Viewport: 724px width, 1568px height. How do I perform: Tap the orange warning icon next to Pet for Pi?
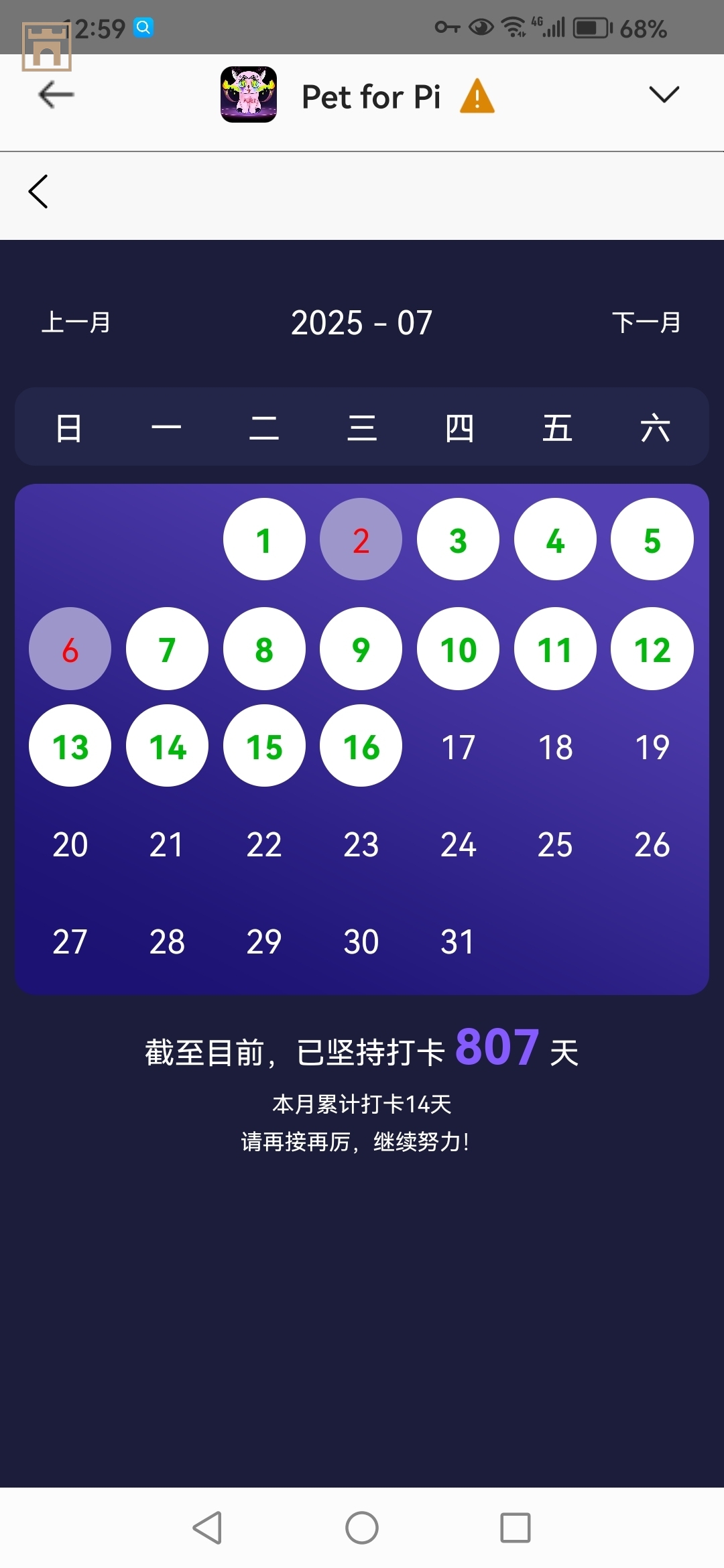477,96
